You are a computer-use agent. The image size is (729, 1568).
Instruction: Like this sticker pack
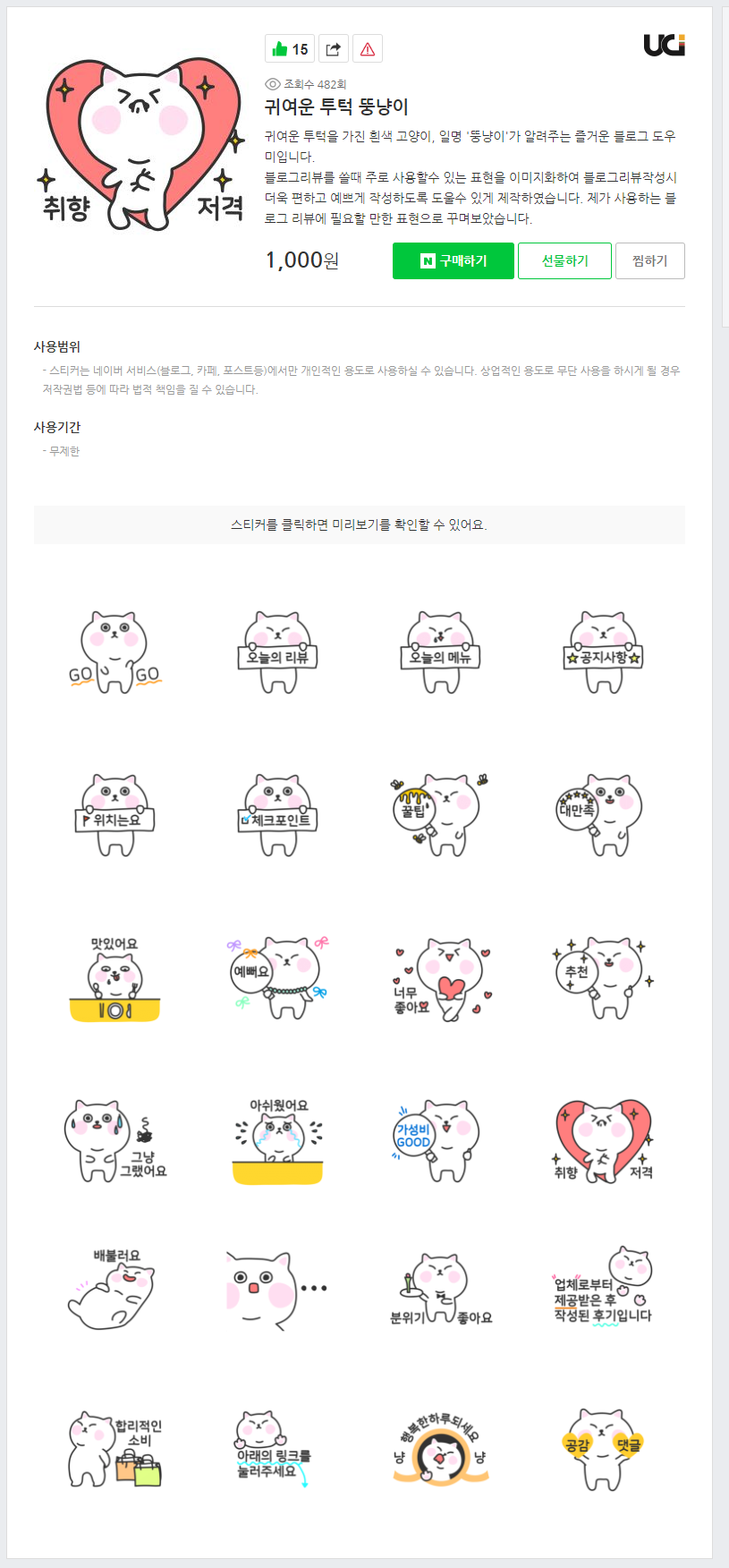289,49
